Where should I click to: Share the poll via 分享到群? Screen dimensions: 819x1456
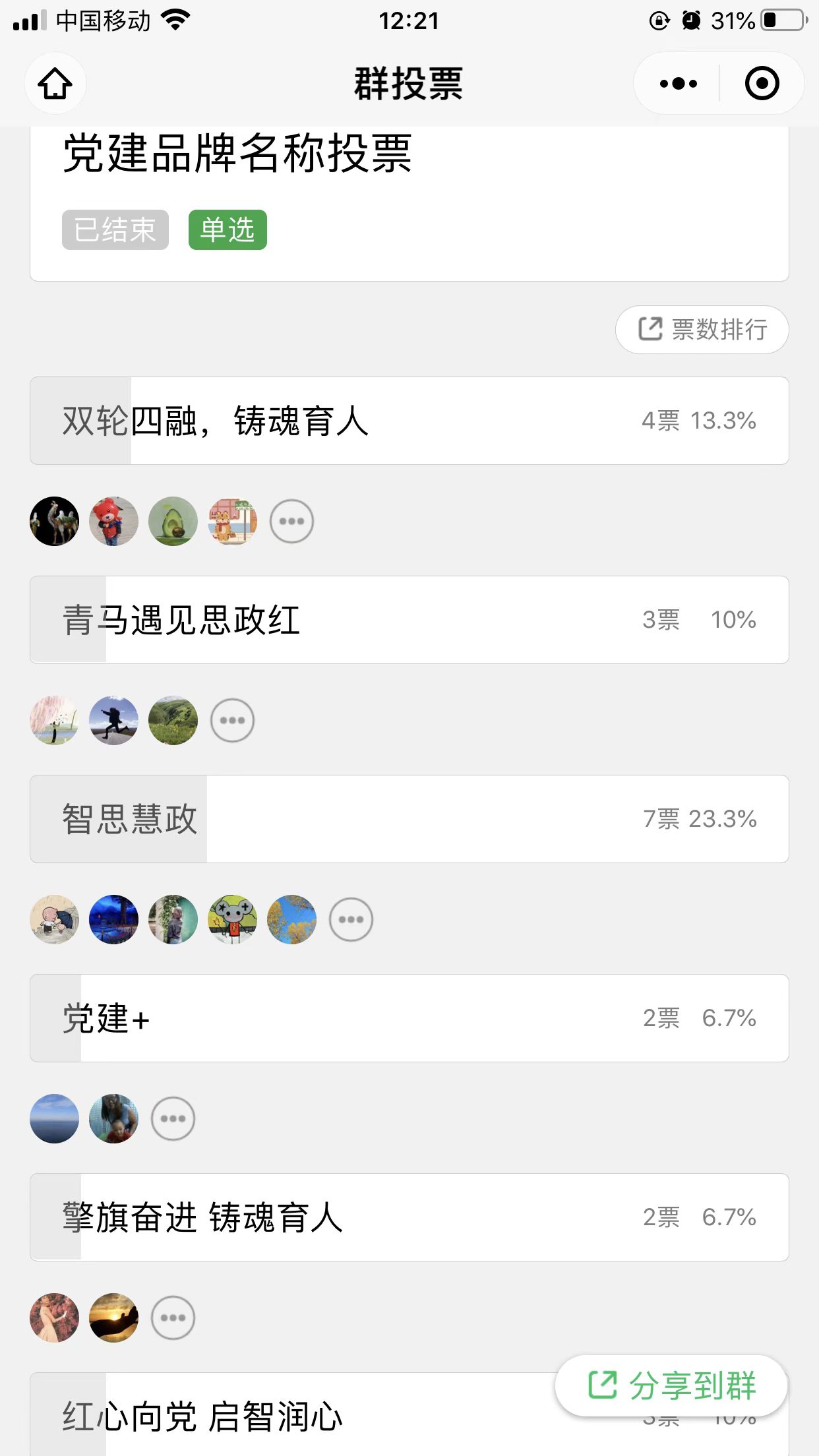click(671, 1385)
